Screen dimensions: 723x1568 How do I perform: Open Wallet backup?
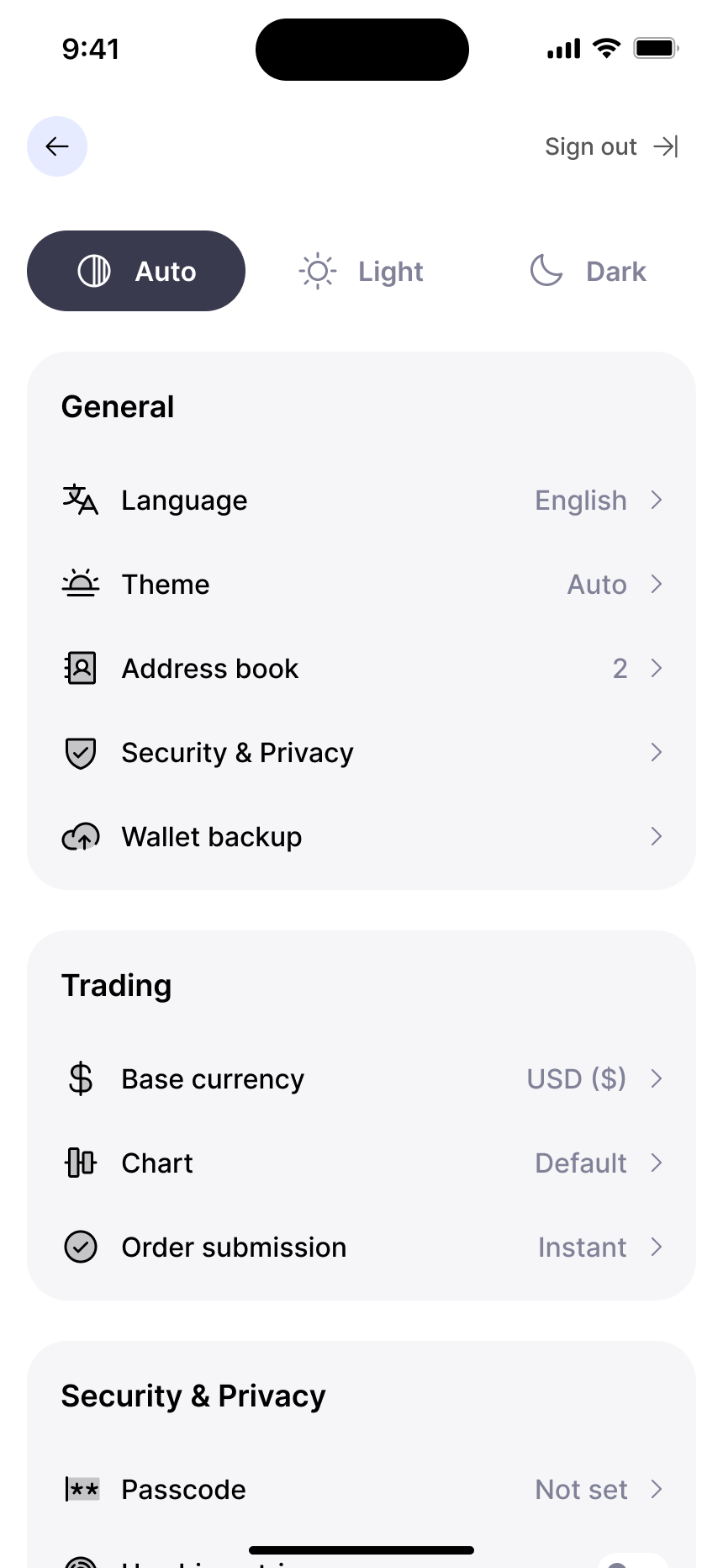click(x=361, y=837)
